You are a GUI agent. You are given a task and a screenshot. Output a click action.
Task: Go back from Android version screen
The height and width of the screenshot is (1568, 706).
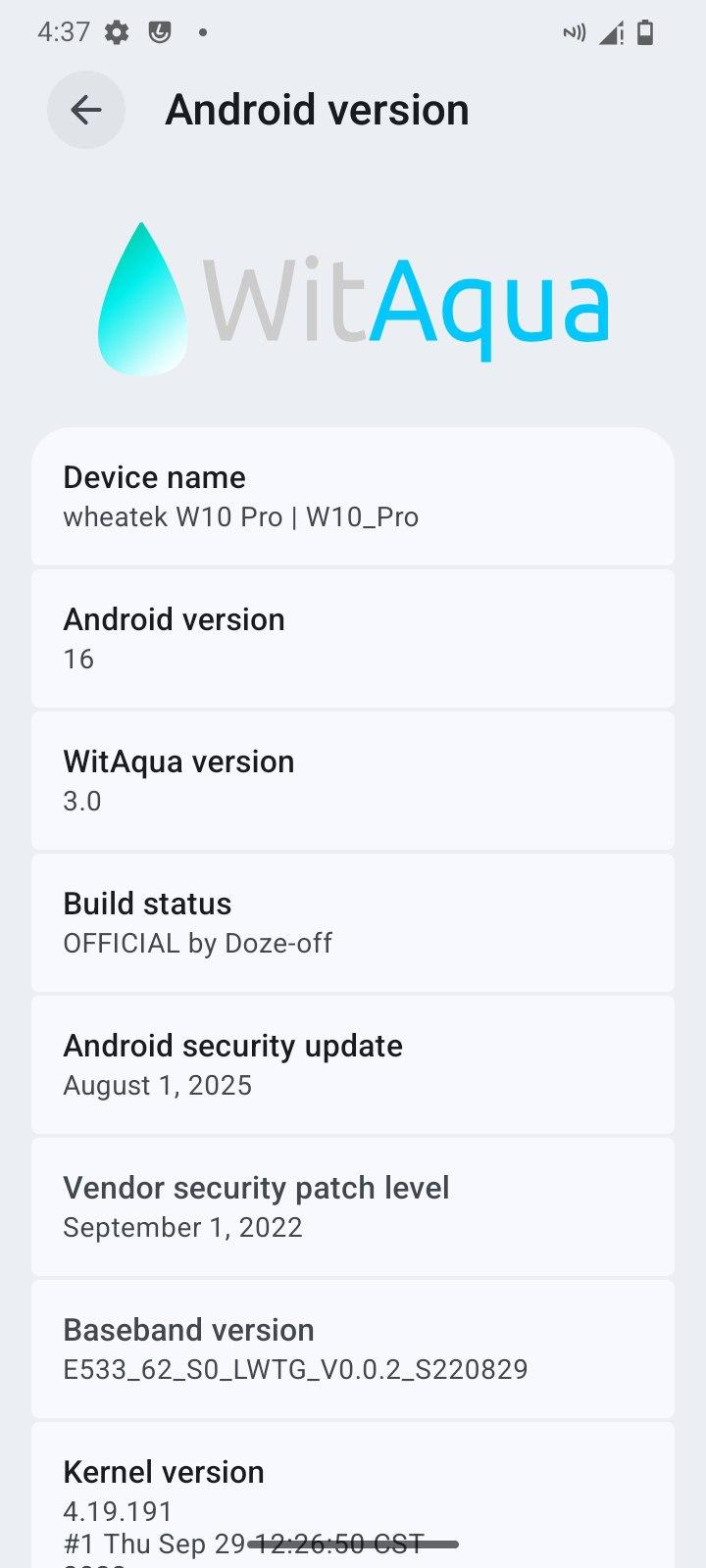point(86,110)
